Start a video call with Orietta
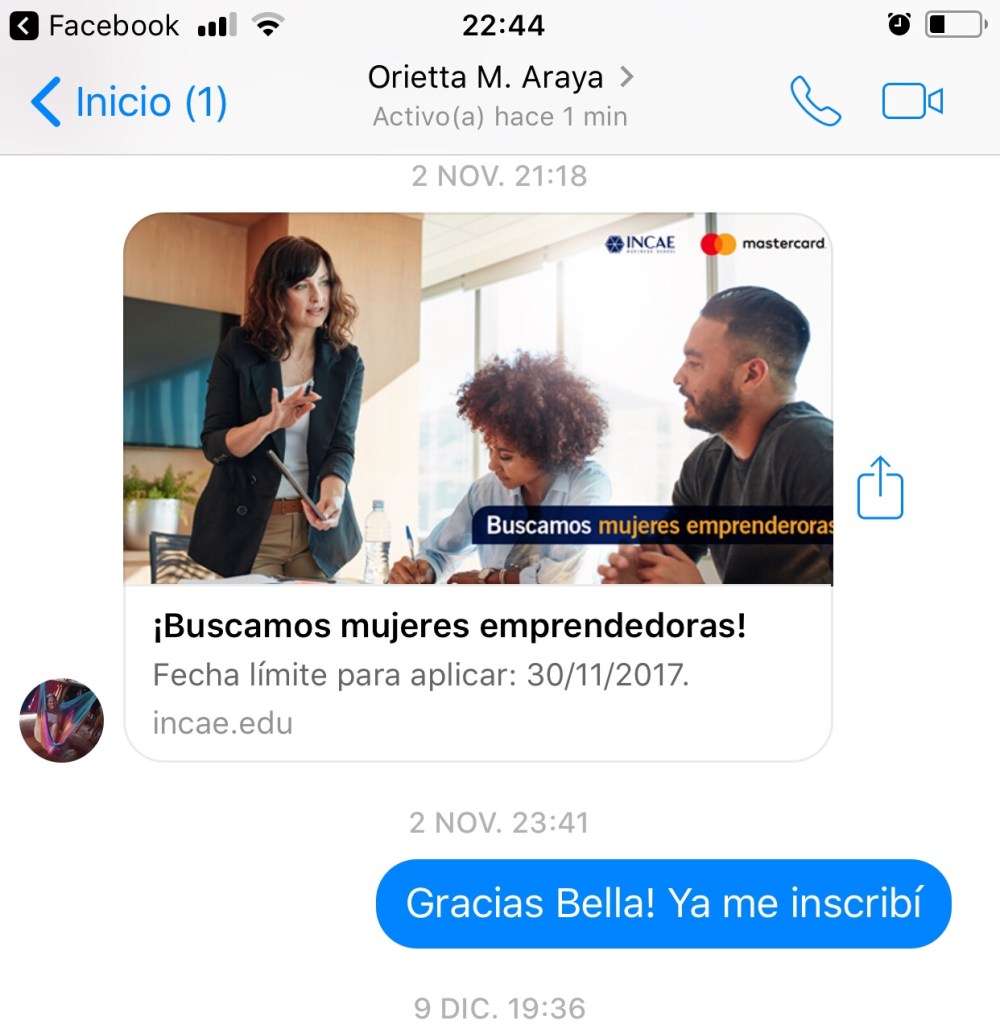1000x1033 pixels. pyautogui.click(x=912, y=102)
